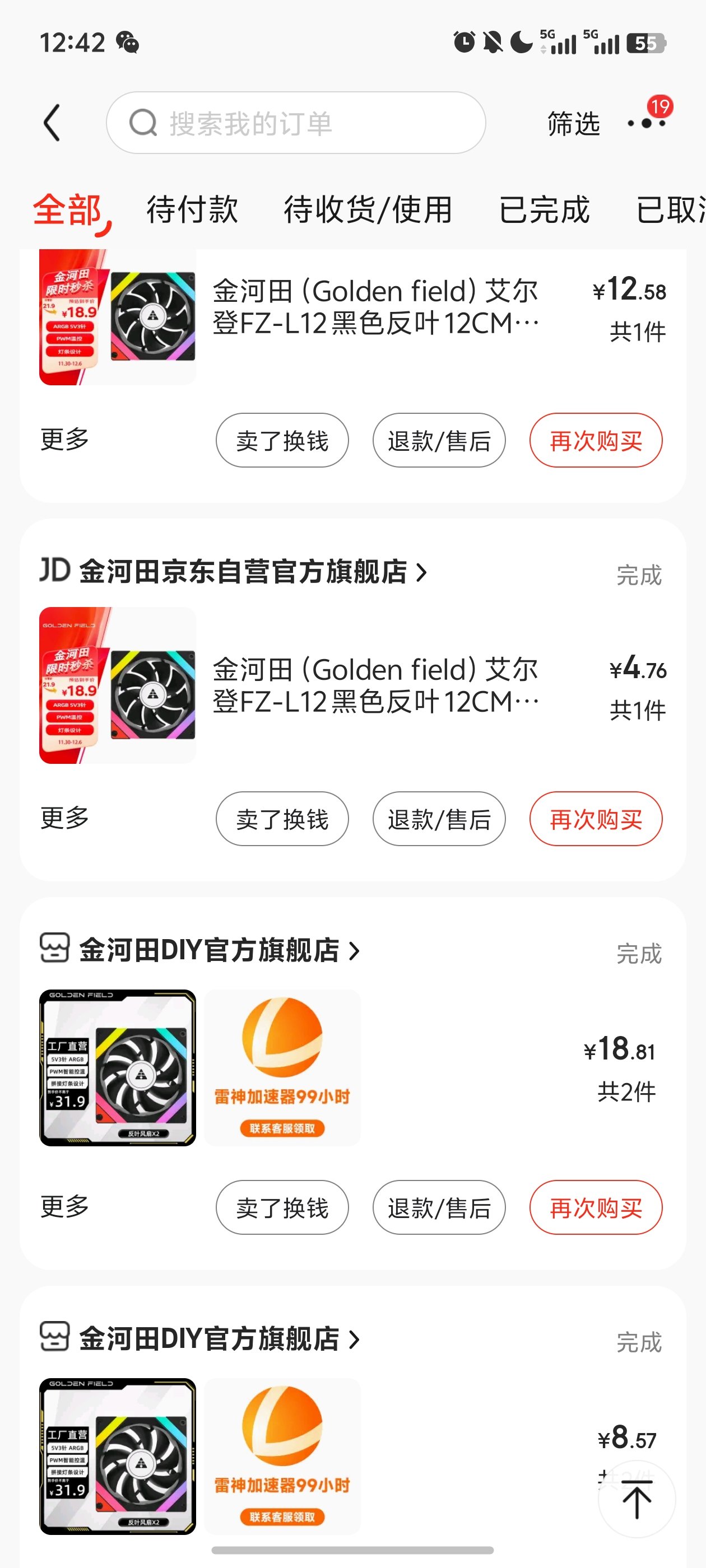Open the ¥4.76 金河田 fan order details
Viewport: 706px width, 1568px height.
pos(375,686)
